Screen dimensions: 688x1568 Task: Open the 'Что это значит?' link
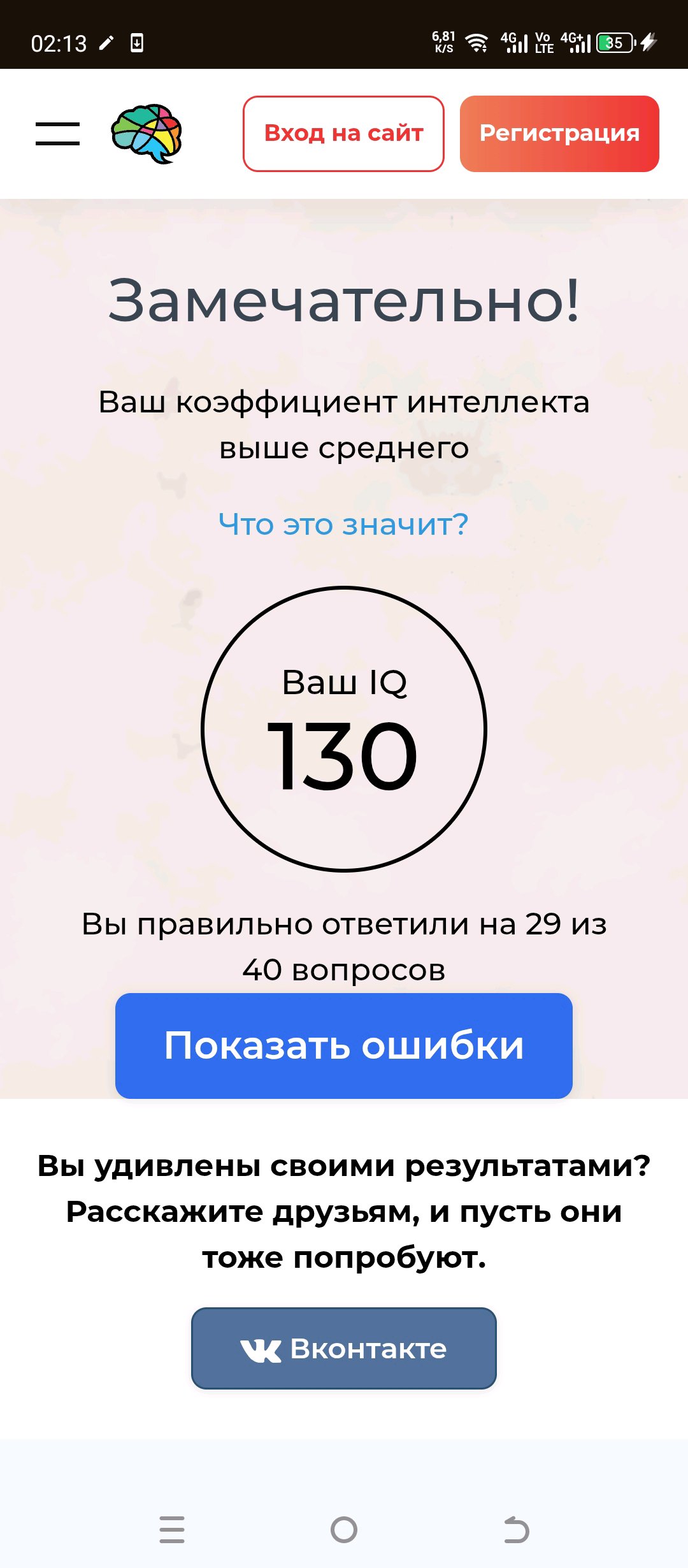[343, 525]
